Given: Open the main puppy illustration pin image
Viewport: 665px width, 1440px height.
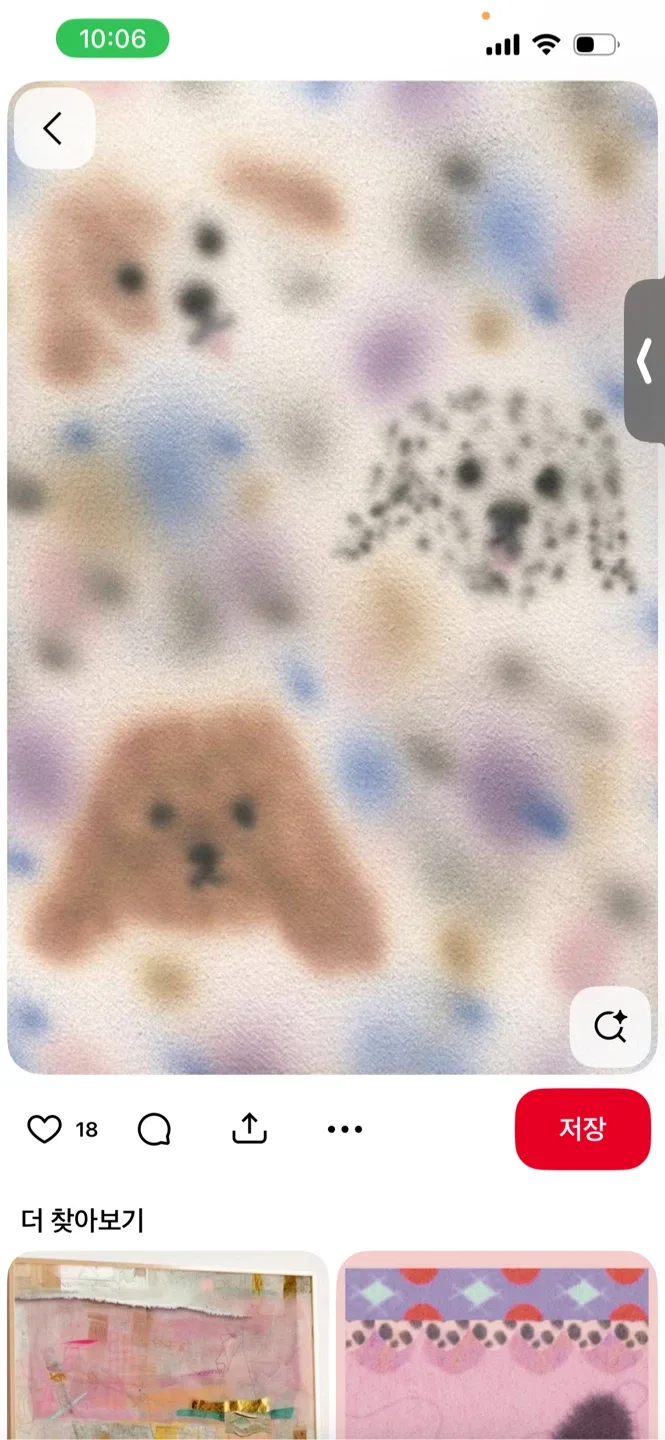Looking at the screenshot, I should pyautogui.click(x=332, y=577).
